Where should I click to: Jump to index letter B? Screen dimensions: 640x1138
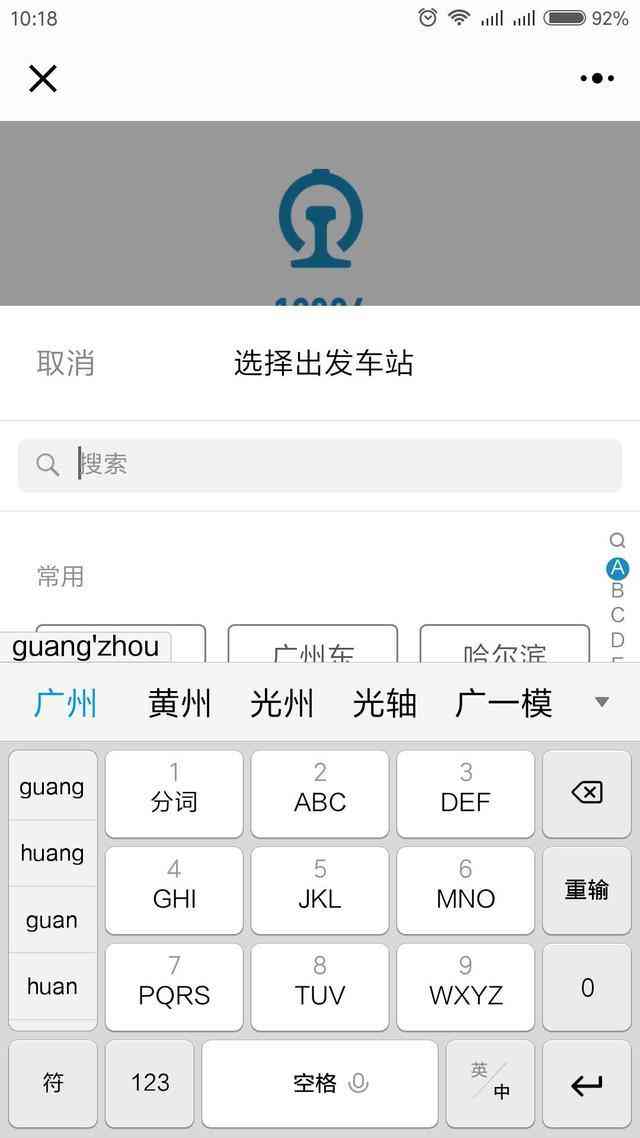[617, 591]
